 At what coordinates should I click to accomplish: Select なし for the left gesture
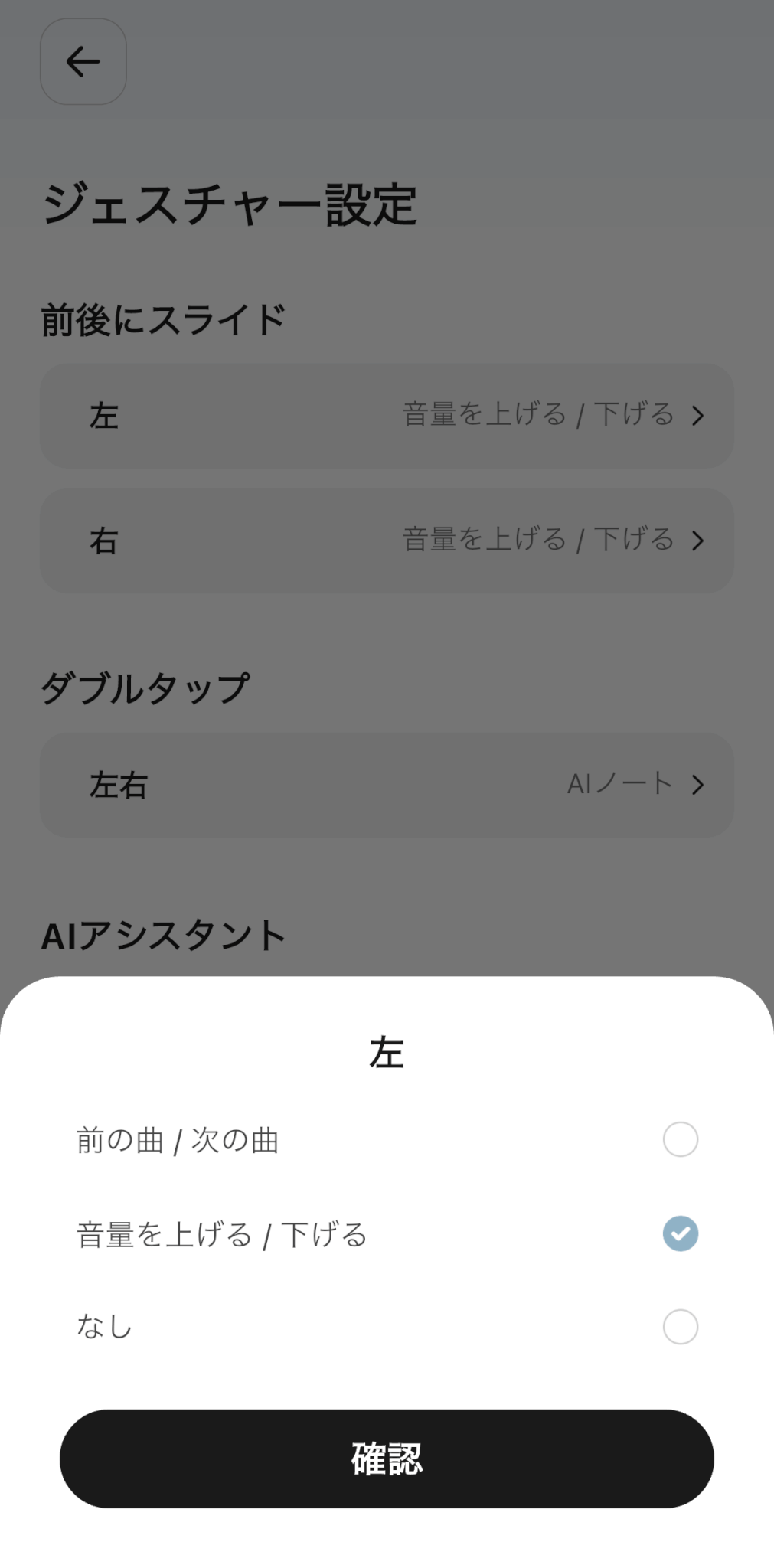tap(680, 1327)
